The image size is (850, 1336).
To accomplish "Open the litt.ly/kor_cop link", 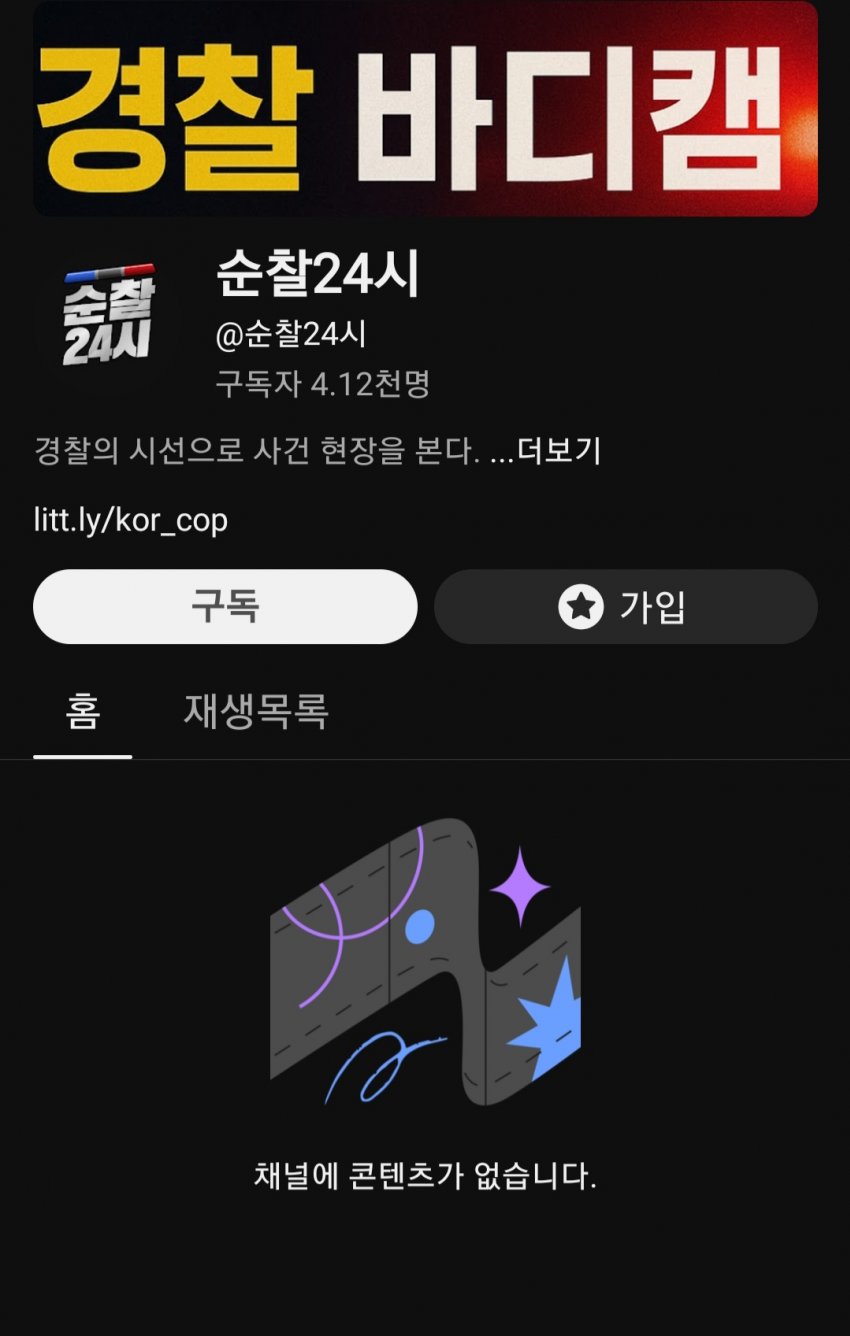I will (x=131, y=521).
